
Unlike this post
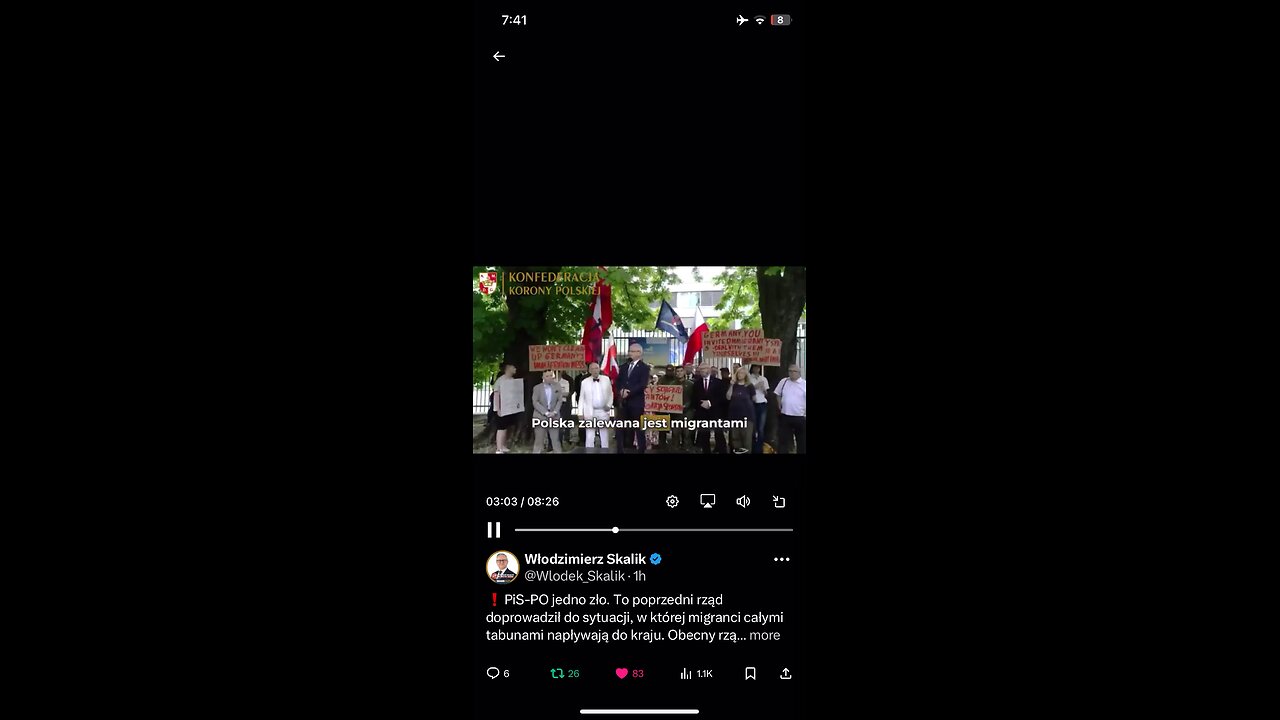tap(622, 674)
